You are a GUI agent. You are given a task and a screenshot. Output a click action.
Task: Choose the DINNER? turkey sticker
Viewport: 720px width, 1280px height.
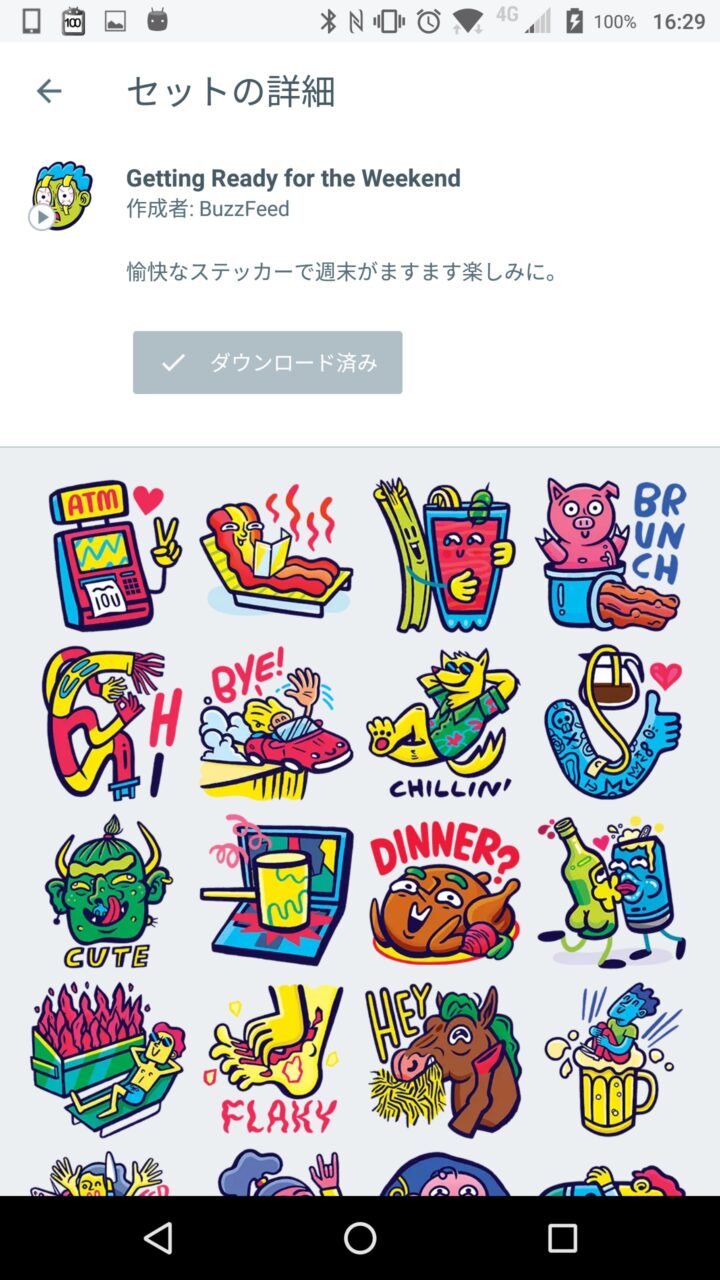[x=442, y=890]
